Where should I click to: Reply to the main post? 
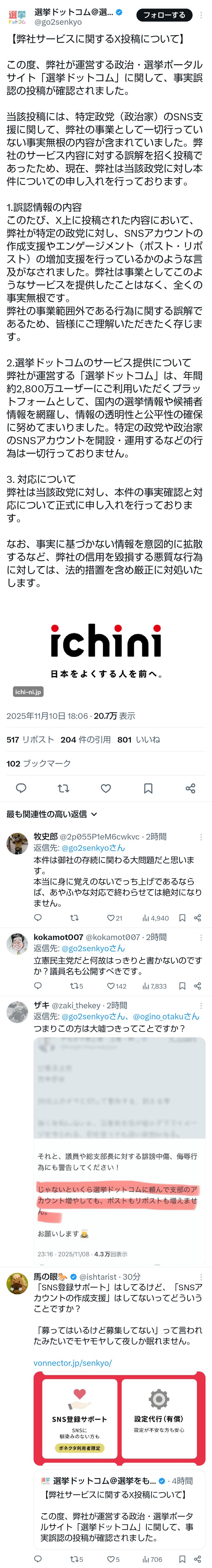point(21,788)
